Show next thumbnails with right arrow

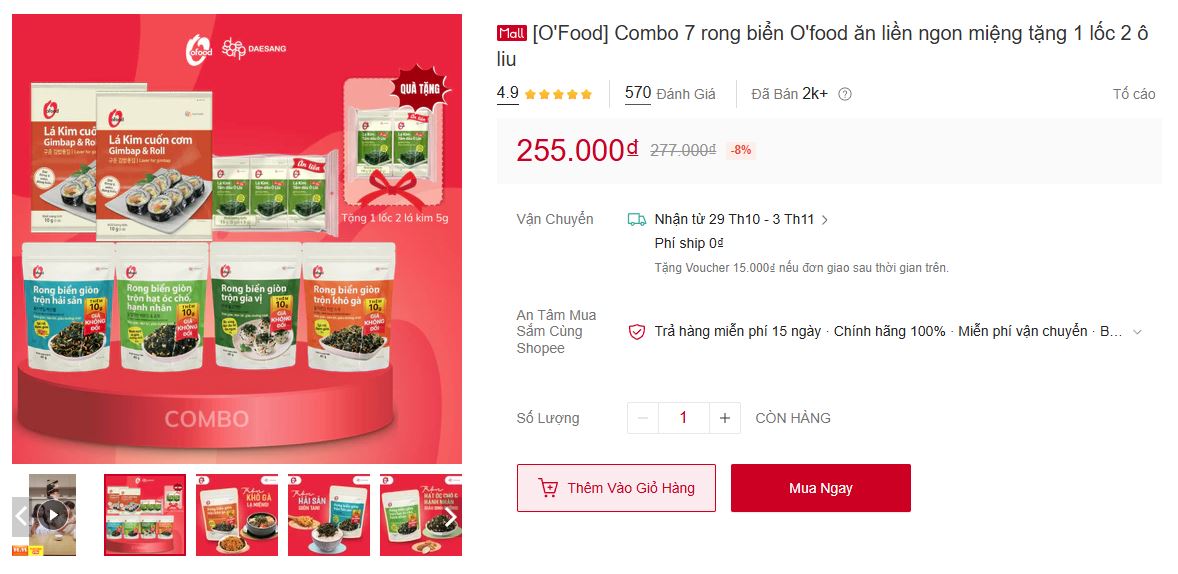(x=452, y=516)
